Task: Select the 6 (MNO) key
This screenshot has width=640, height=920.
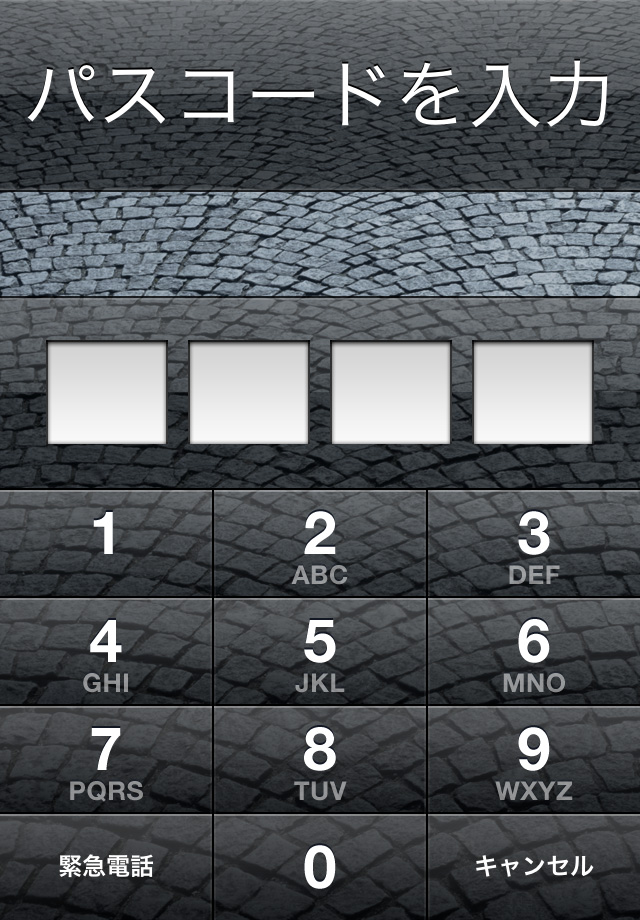Action: pos(534,653)
